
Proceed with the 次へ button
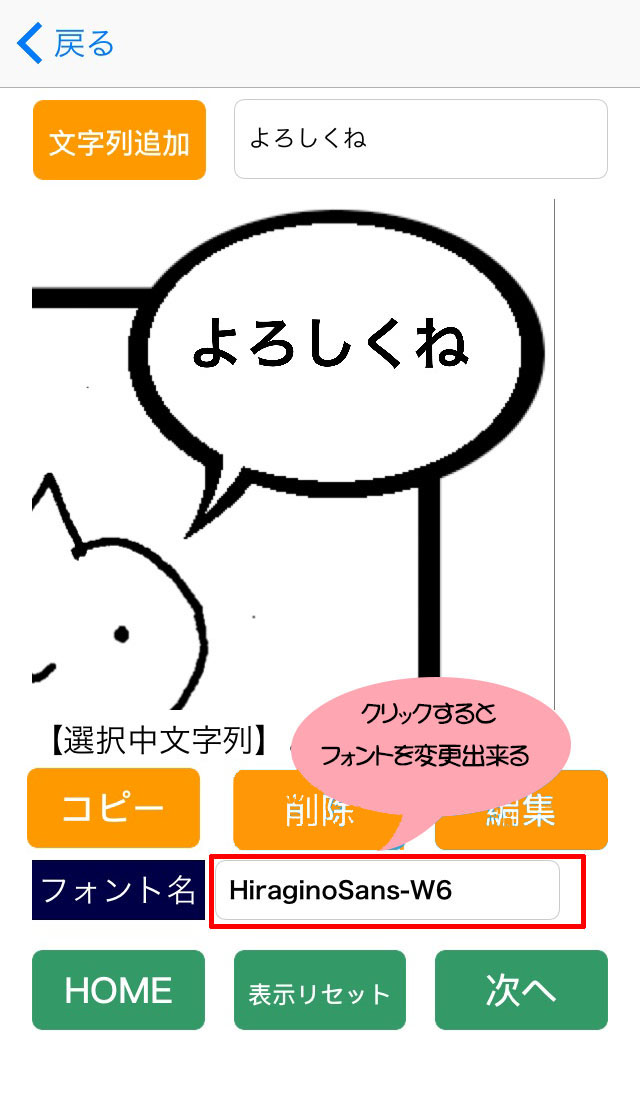(521, 990)
